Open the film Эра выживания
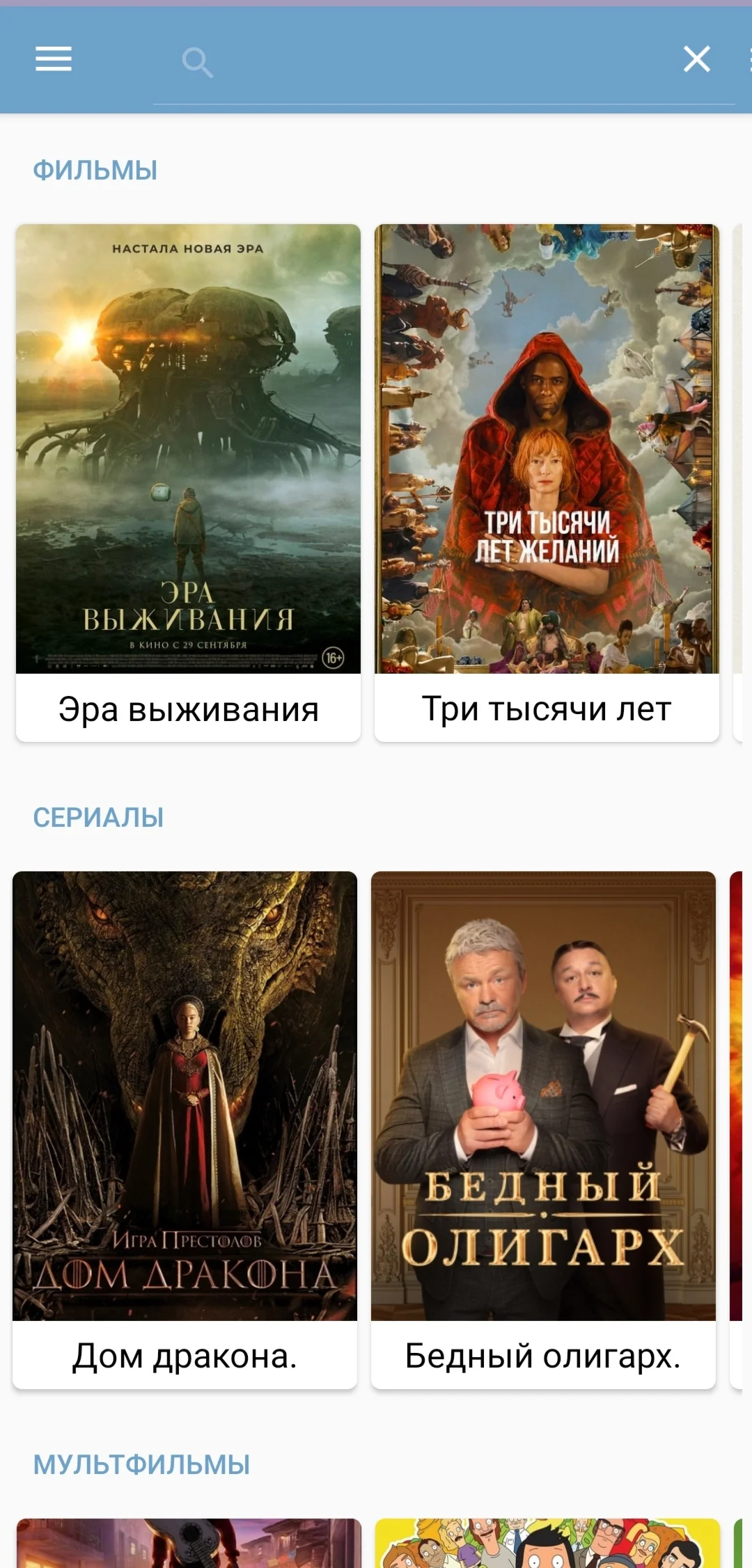Image resolution: width=752 pixels, height=1568 pixels. 188,482
